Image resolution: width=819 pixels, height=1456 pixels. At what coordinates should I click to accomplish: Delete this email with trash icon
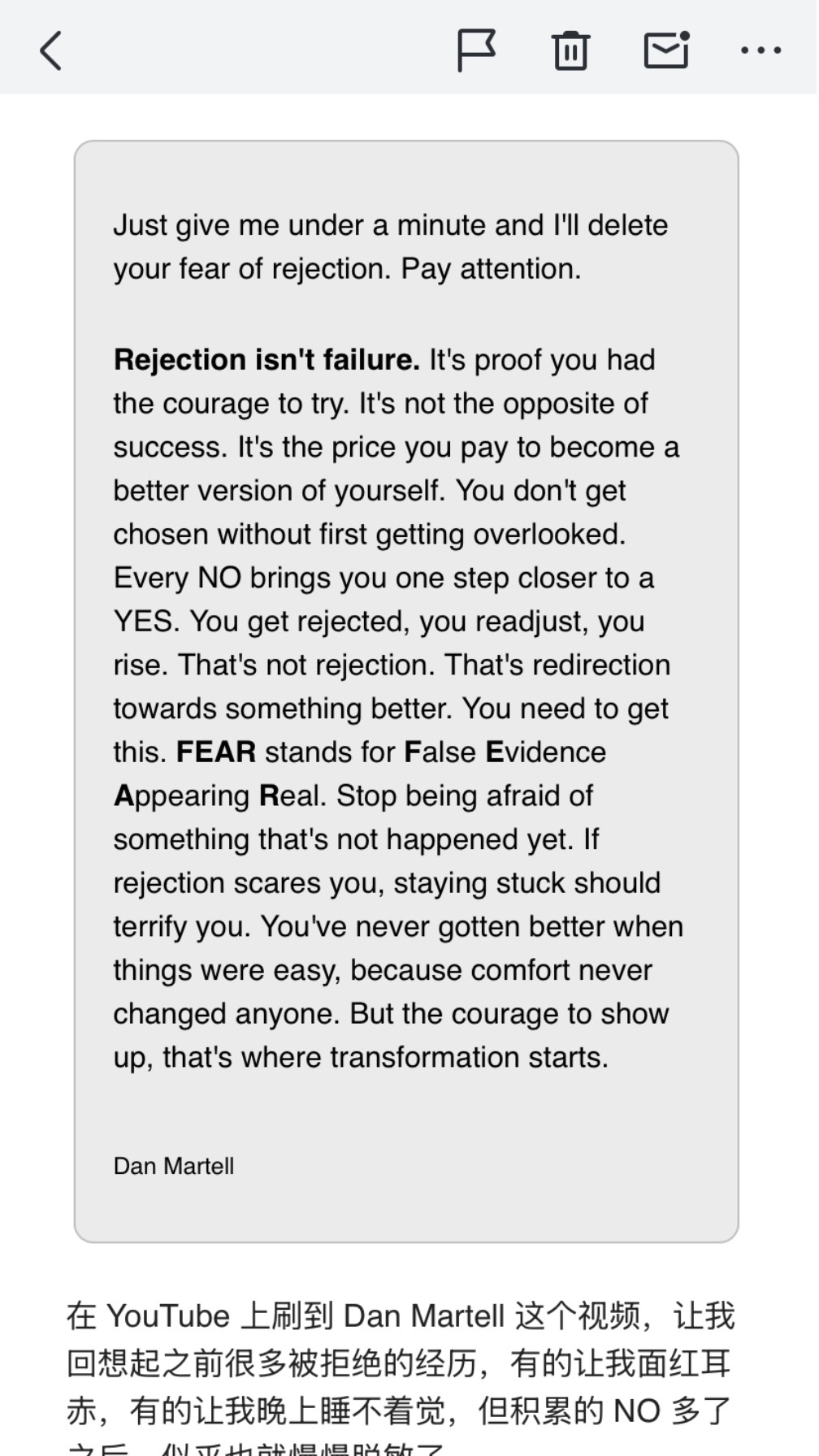pyautogui.click(x=571, y=50)
